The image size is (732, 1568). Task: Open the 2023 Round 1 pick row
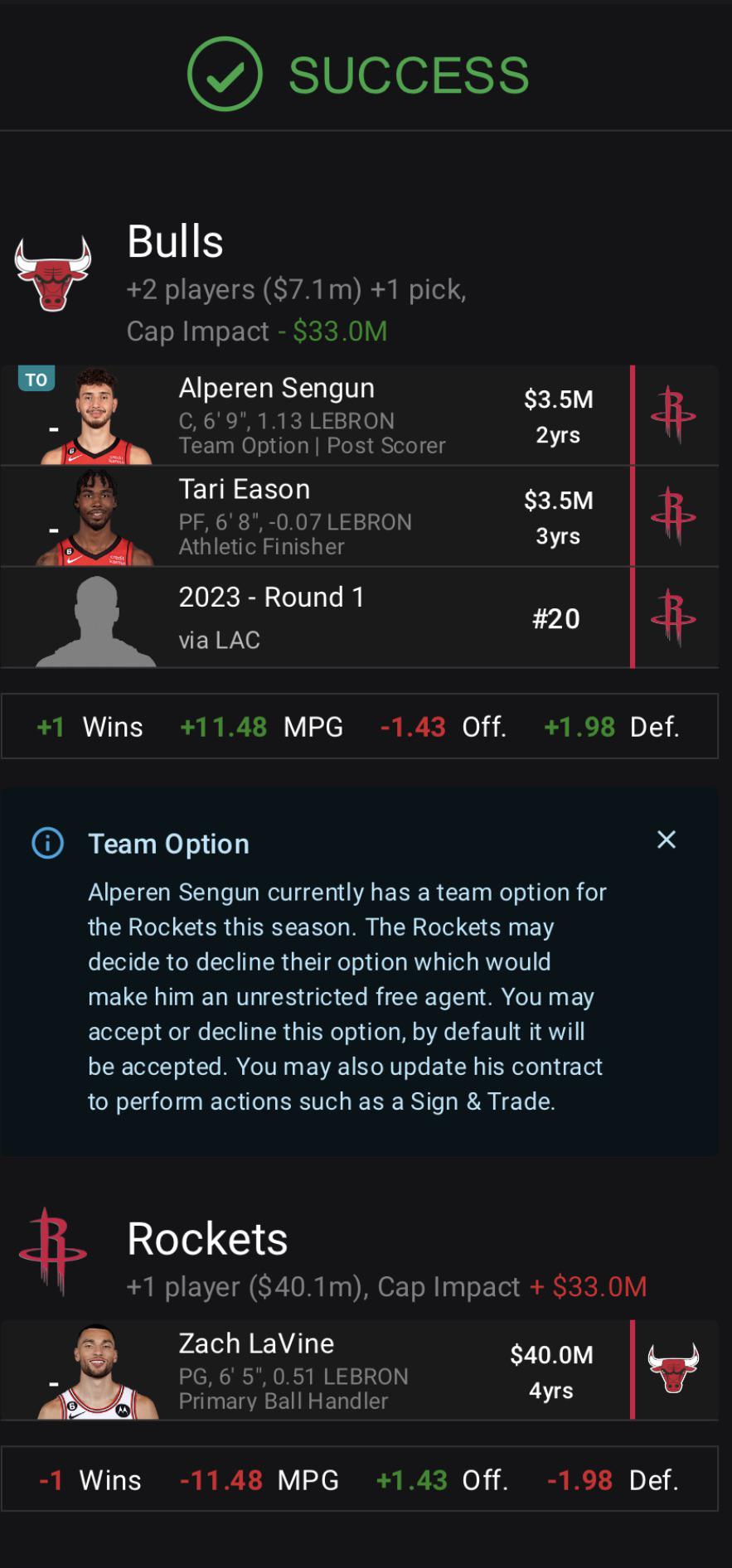[x=332, y=617]
